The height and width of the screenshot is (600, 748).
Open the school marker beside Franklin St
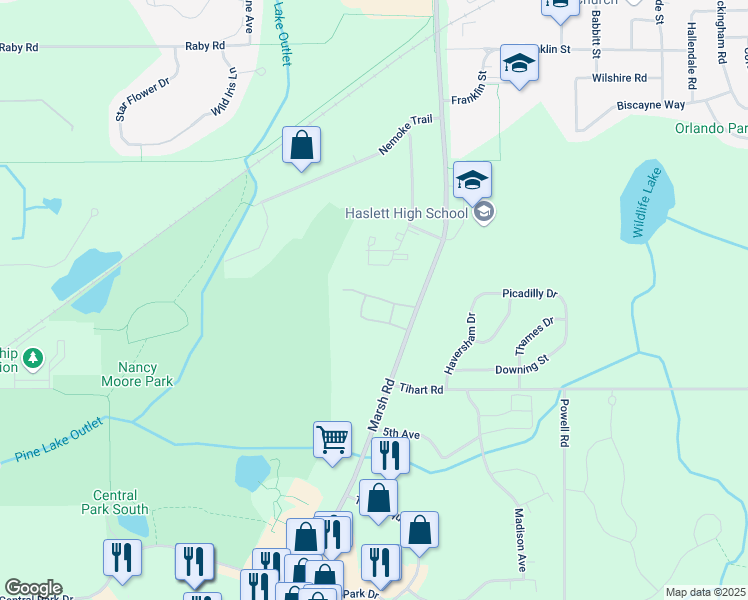(518, 65)
